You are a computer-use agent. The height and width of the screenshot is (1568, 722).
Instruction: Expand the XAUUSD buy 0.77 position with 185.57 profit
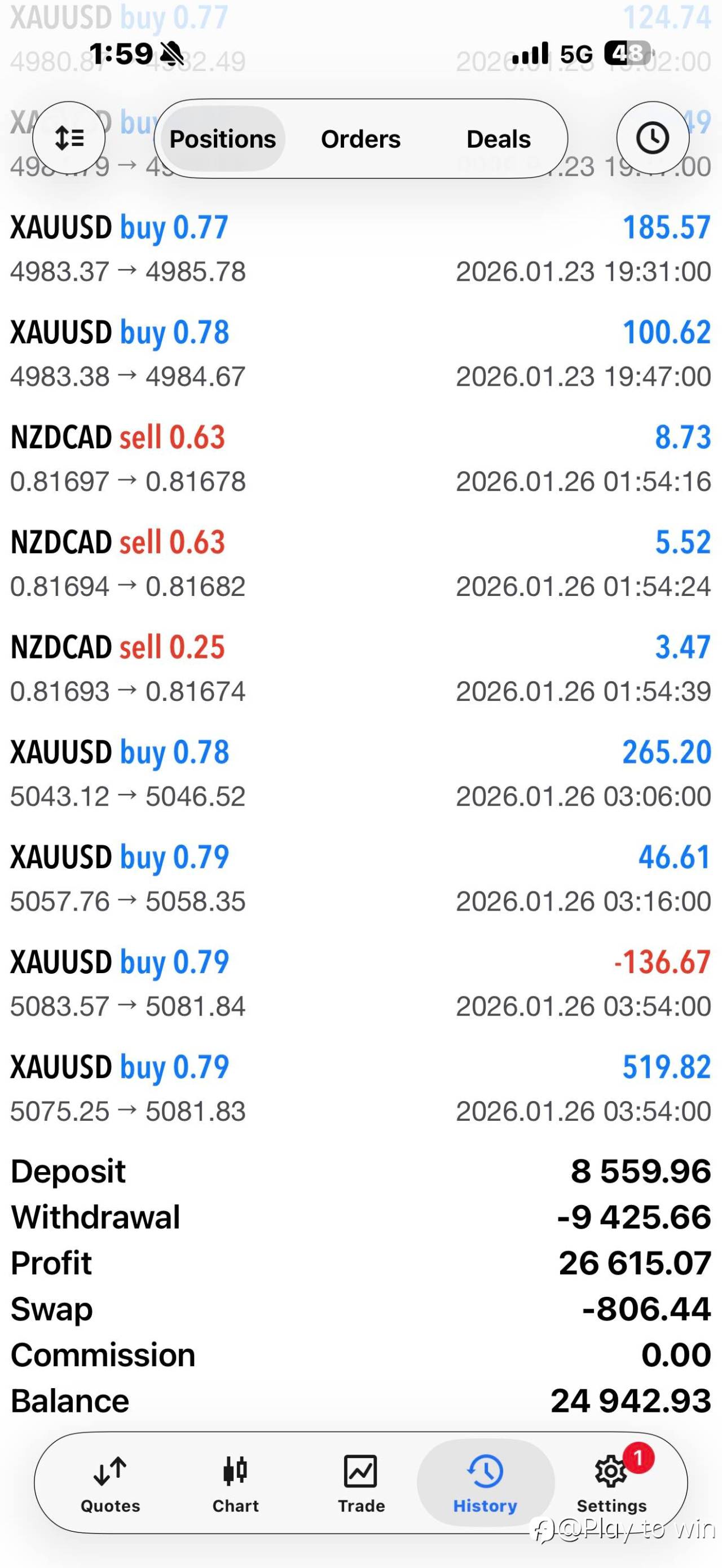361,249
